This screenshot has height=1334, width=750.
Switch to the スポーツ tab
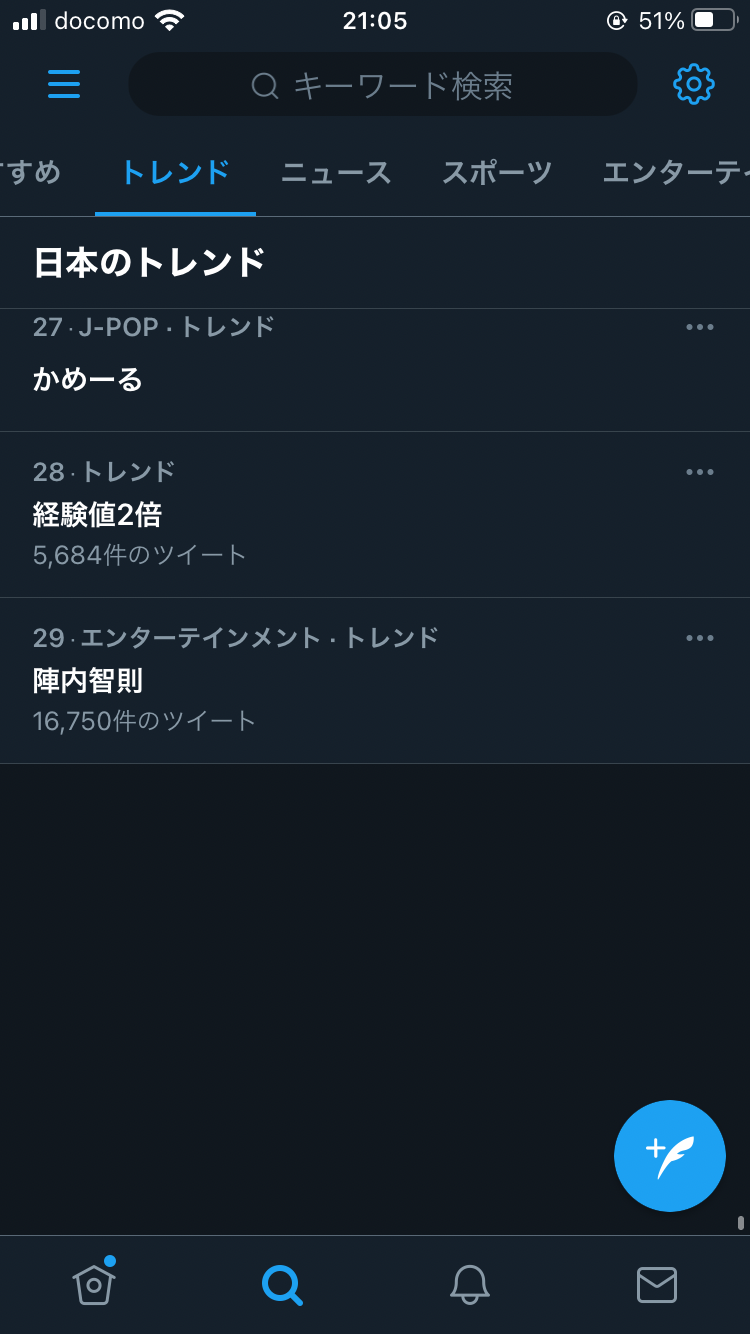(x=497, y=173)
